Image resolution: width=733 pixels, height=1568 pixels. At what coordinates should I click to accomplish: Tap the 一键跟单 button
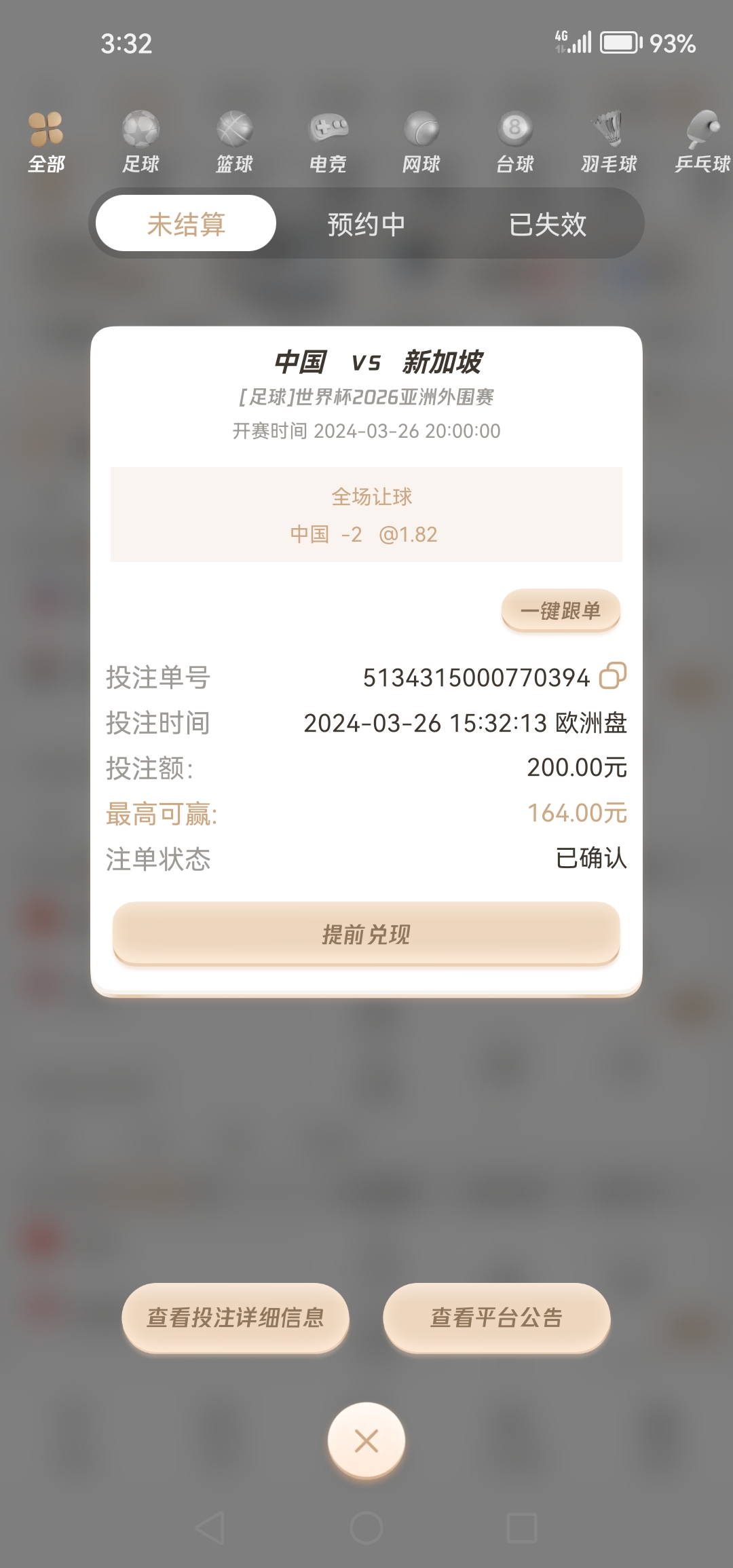pyautogui.click(x=561, y=610)
